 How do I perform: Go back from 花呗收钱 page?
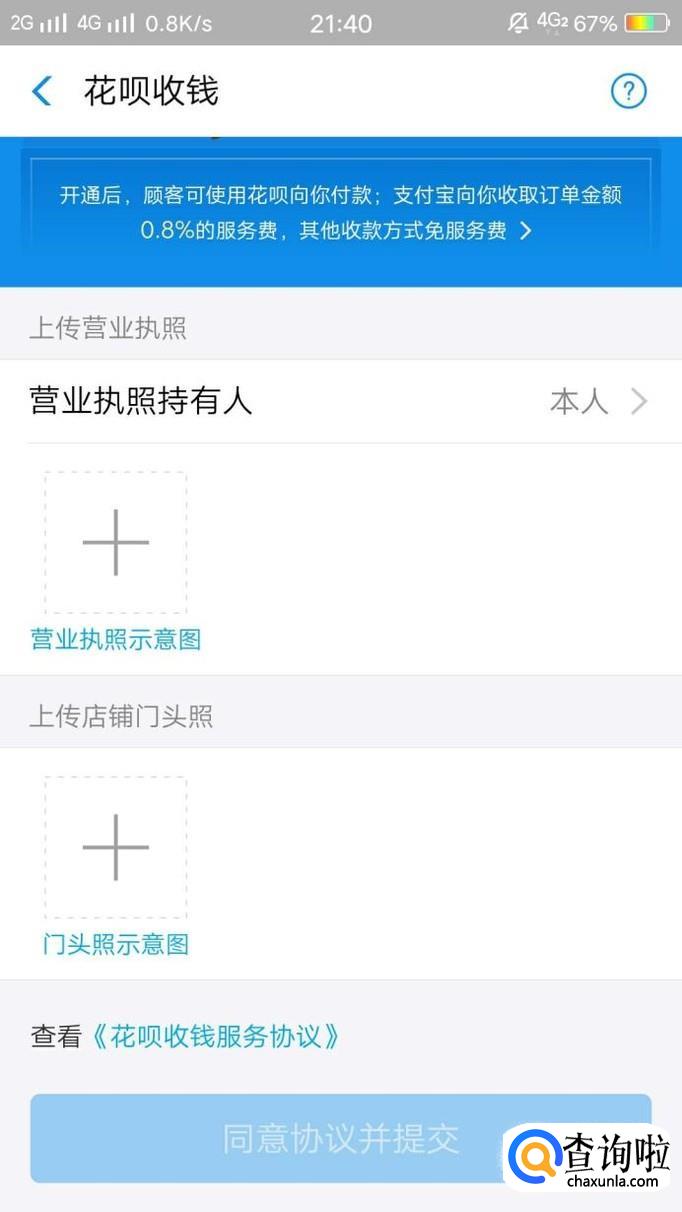pyautogui.click(x=41, y=92)
